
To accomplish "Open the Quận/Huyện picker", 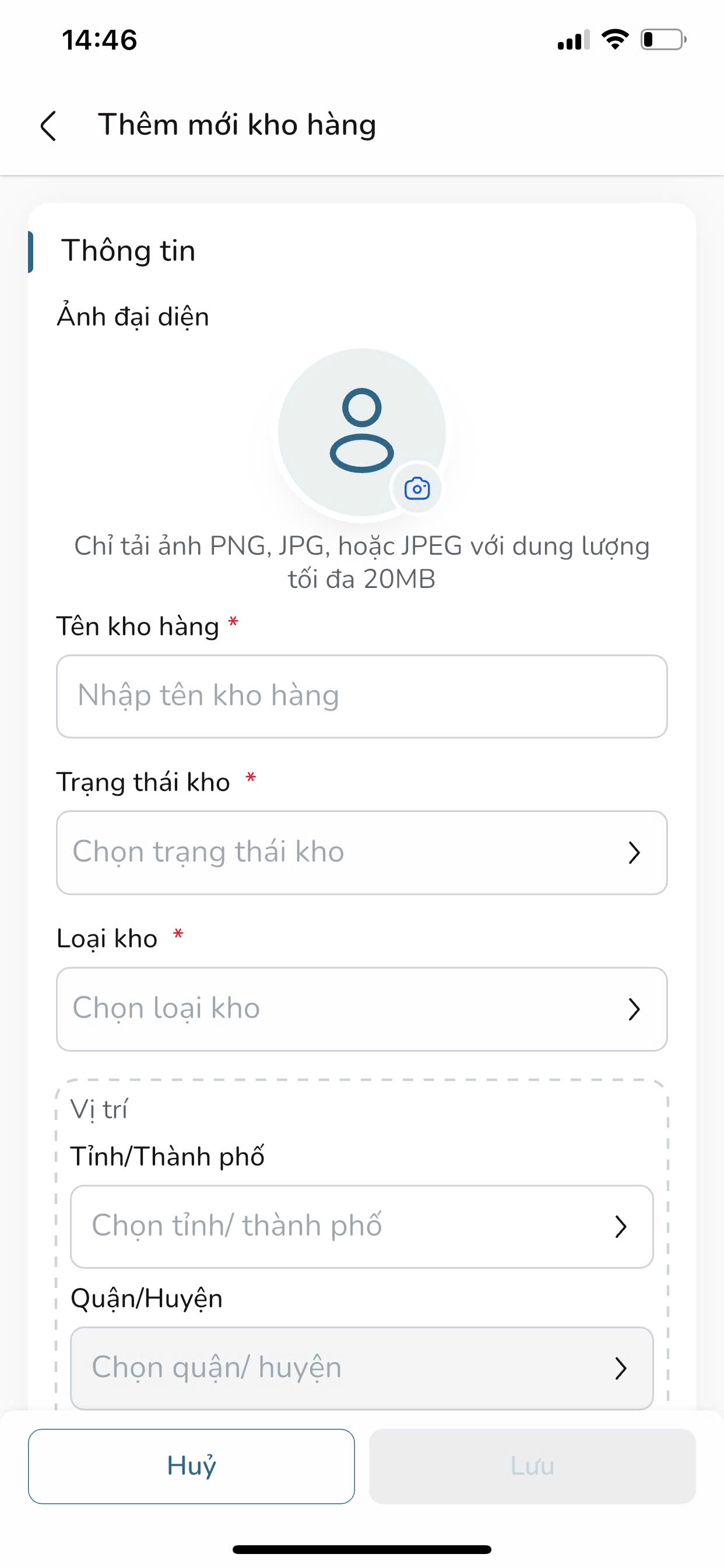I will tap(361, 1368).
